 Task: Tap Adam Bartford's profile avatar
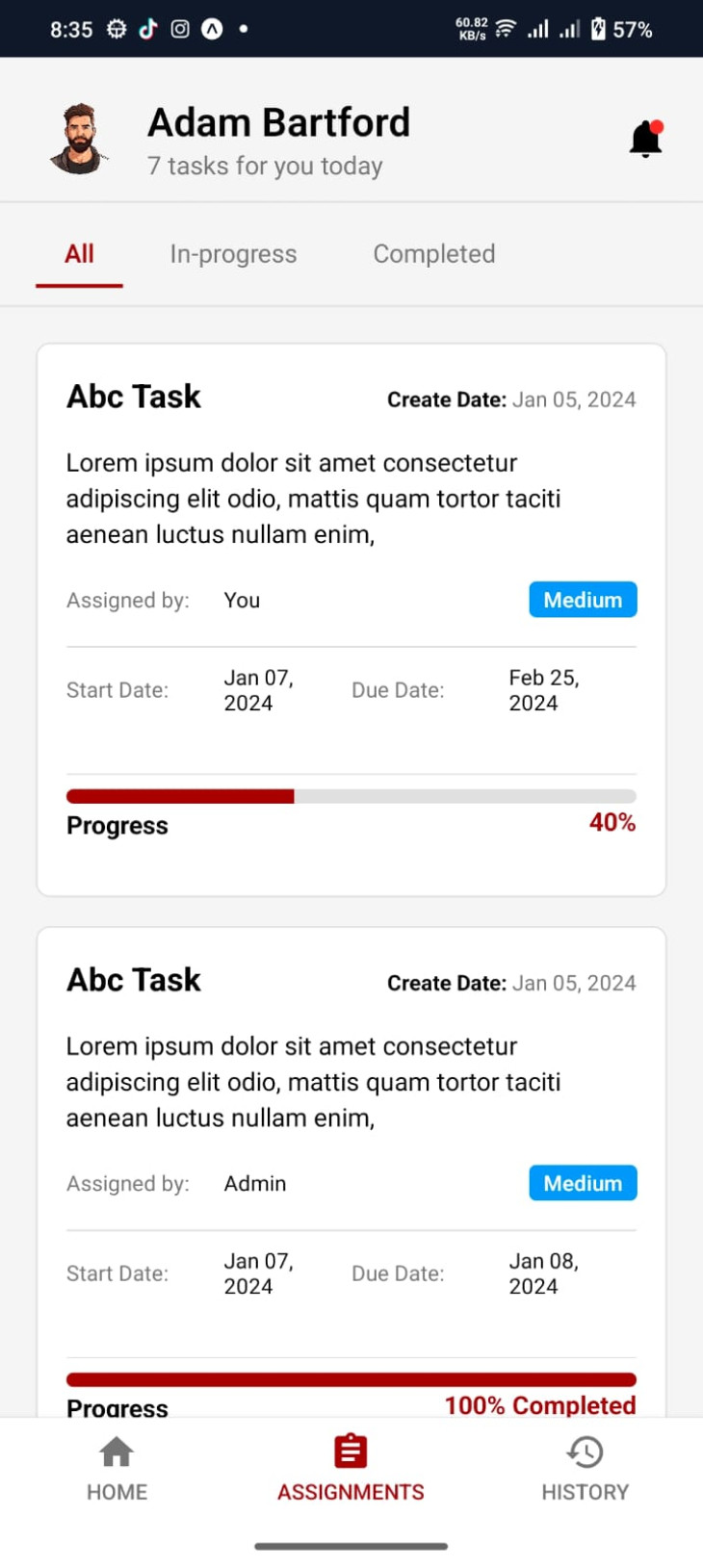pyautogui.click(x=79, y=139)
